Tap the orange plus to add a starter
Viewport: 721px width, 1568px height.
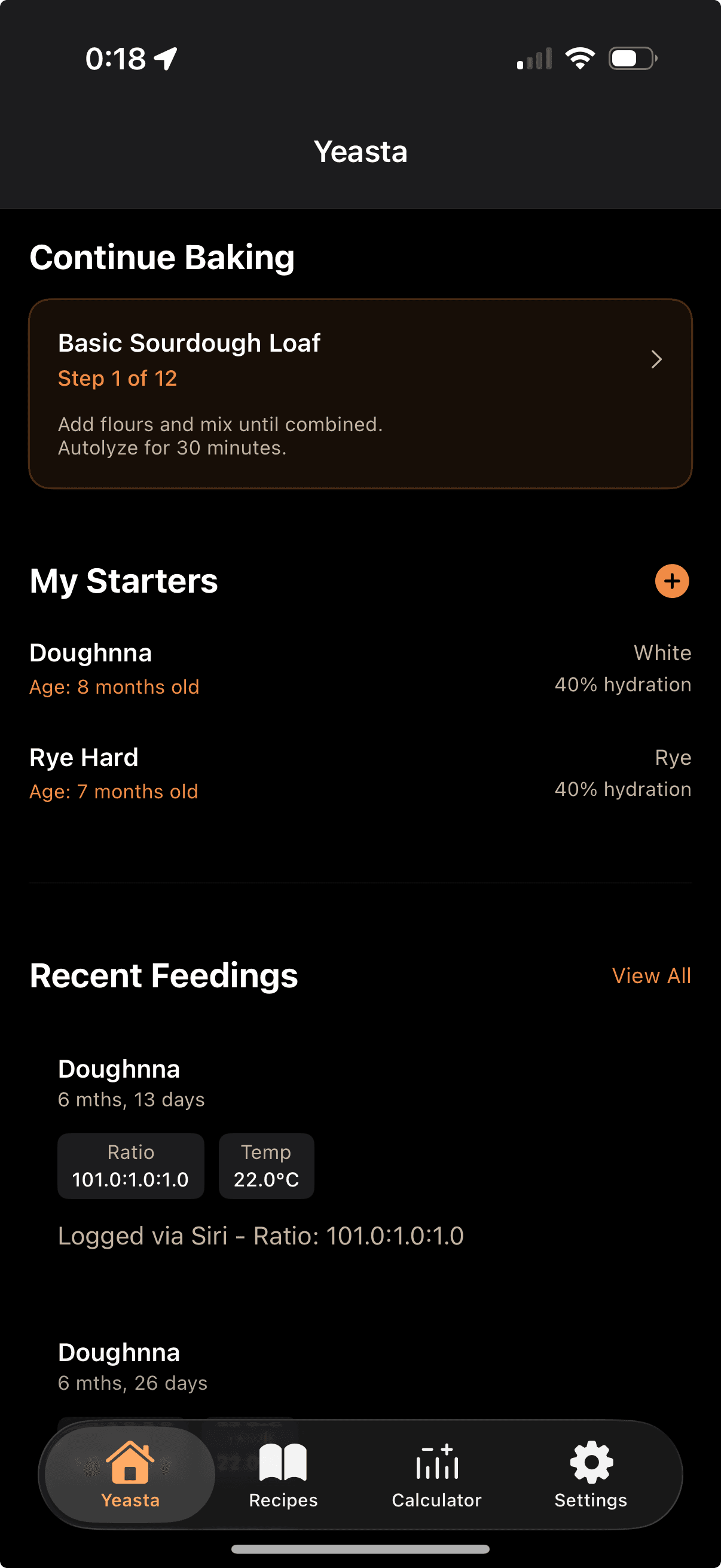tap(672, 581)
